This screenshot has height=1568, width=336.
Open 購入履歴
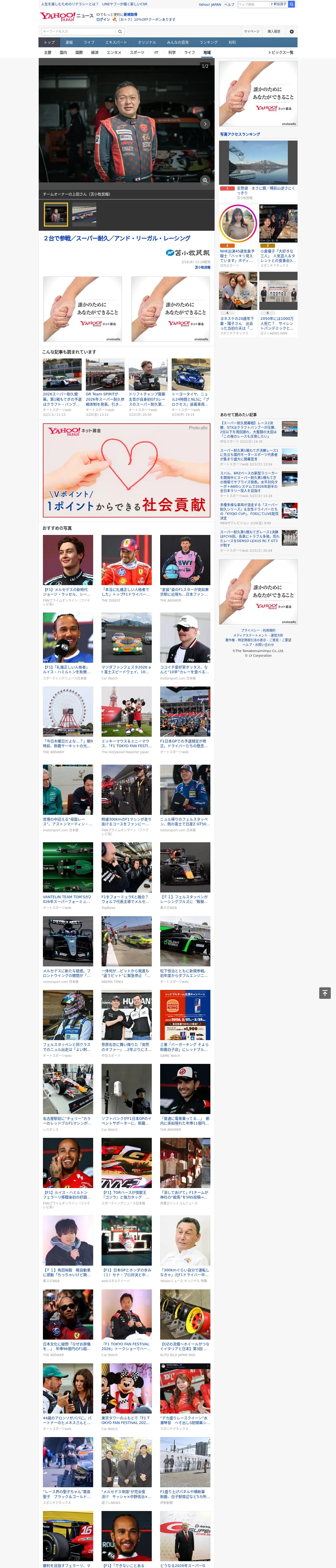[274, 31]
